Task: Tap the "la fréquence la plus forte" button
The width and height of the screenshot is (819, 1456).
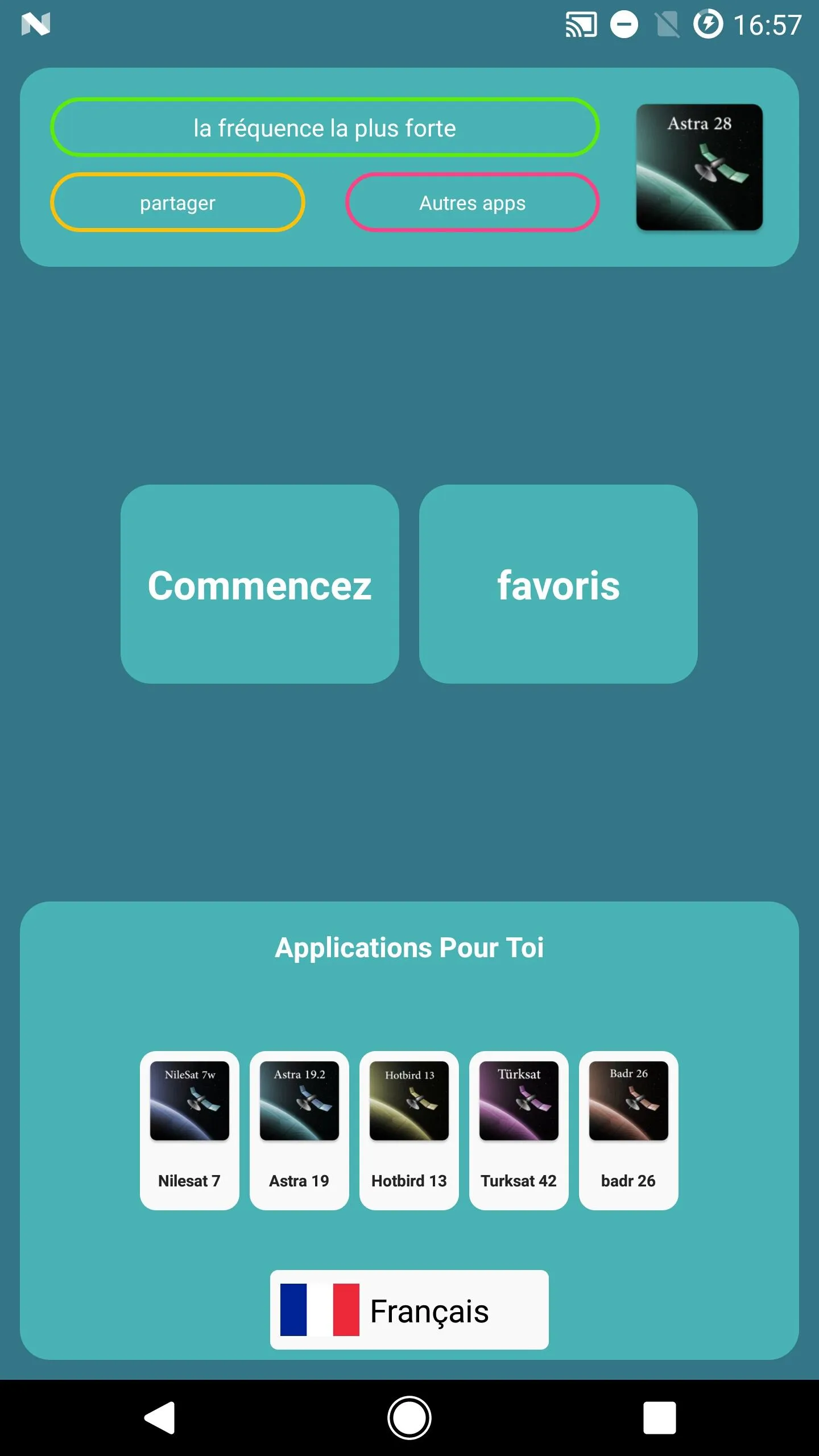Action: (x=325, y=127)
